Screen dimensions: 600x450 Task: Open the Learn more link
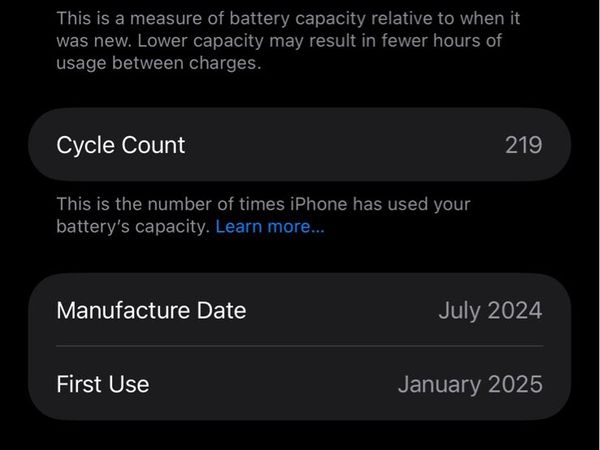click(x=269, y=227)
